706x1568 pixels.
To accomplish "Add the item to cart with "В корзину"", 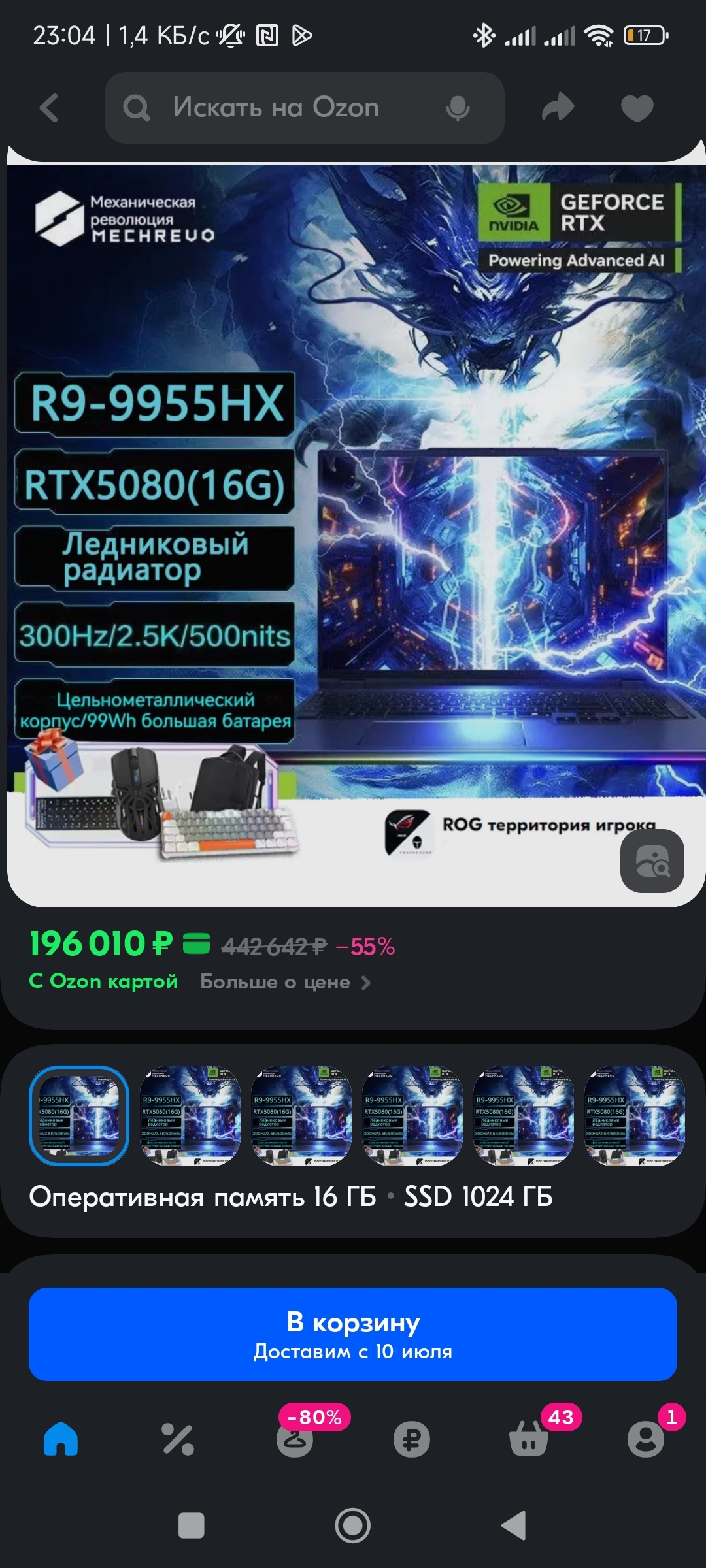I will pos(353,1334).
